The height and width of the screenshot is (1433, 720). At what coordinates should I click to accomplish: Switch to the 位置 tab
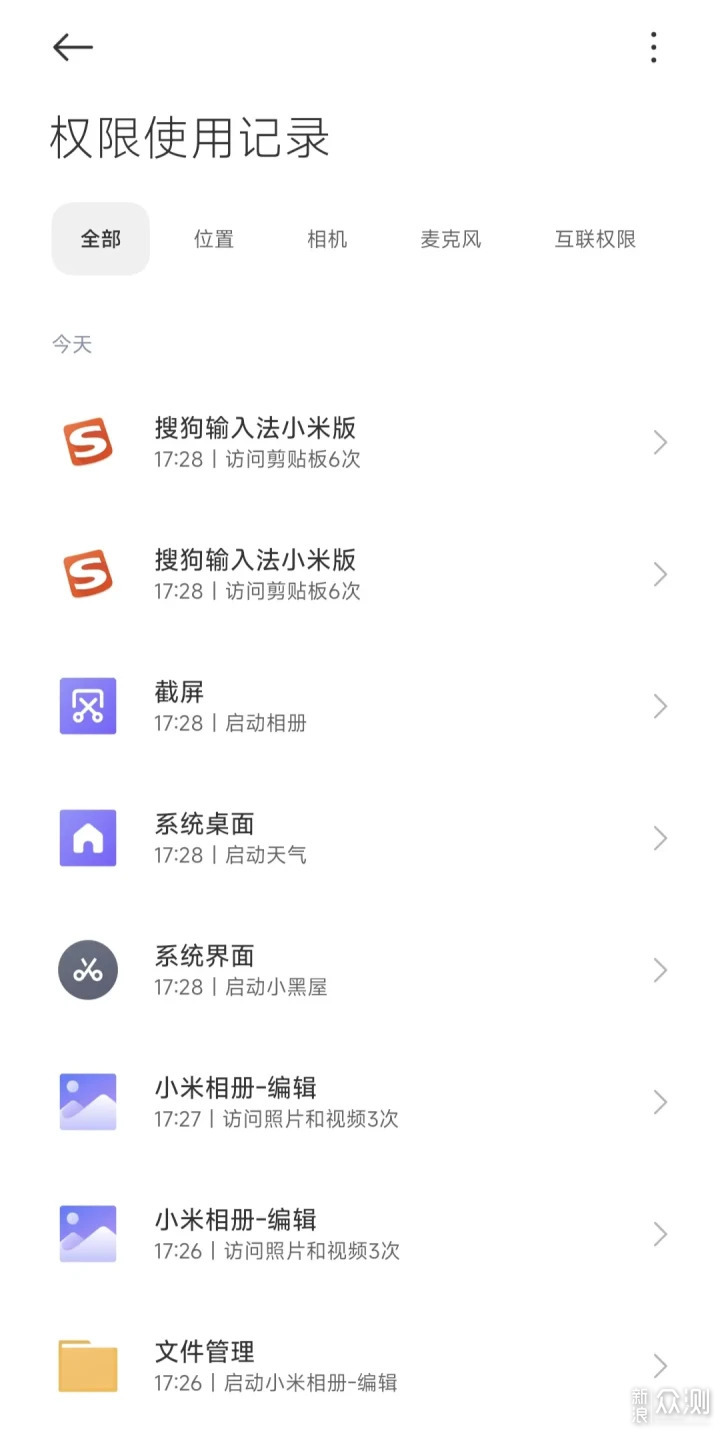214,239
